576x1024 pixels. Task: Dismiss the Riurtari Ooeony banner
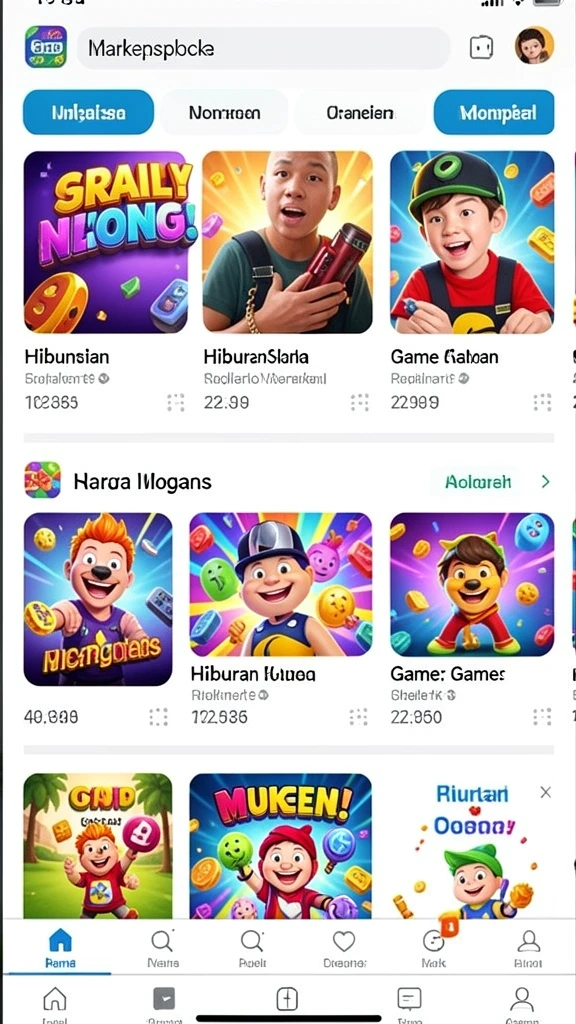545,792
